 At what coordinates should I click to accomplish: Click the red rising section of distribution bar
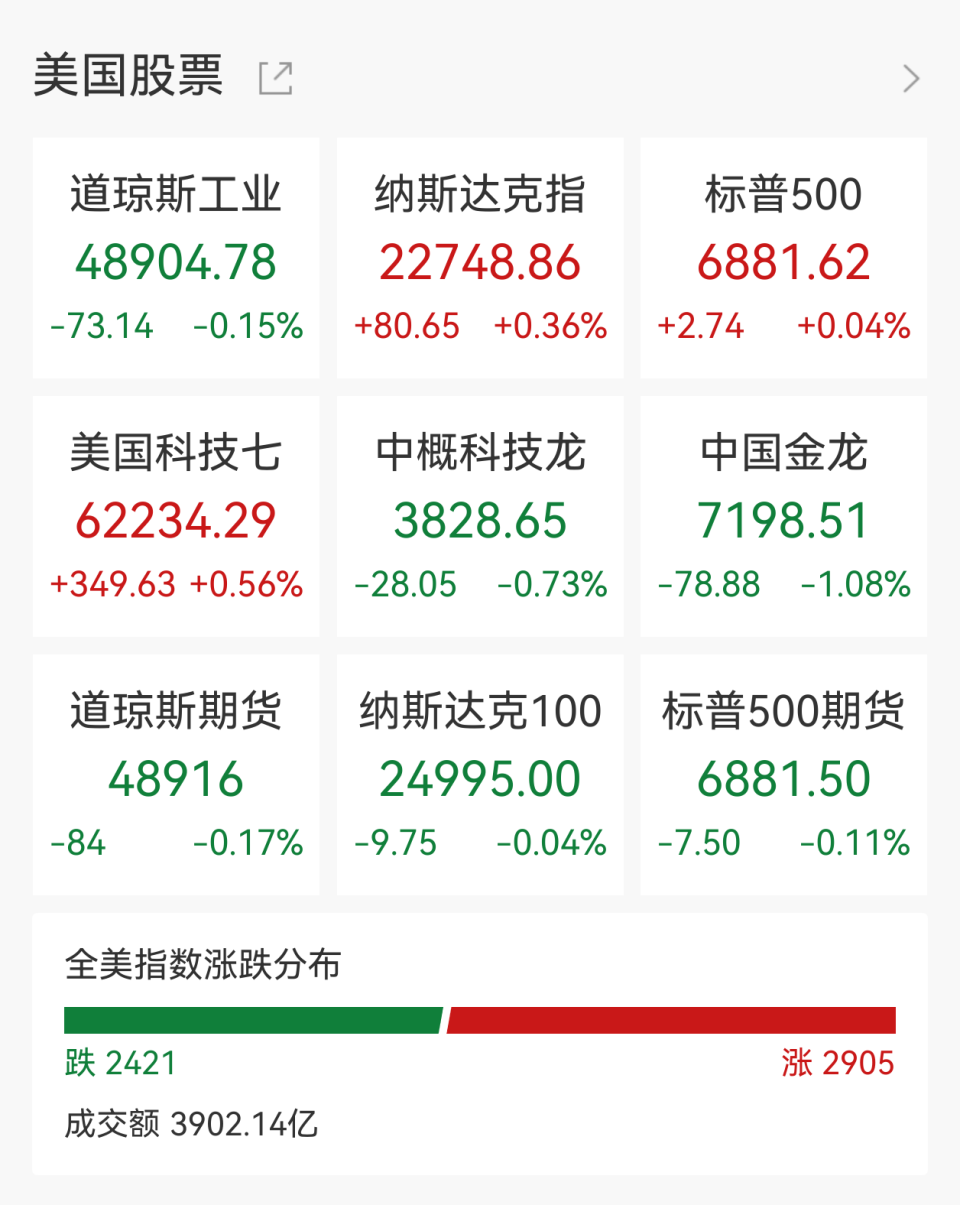click(670, 1018)
